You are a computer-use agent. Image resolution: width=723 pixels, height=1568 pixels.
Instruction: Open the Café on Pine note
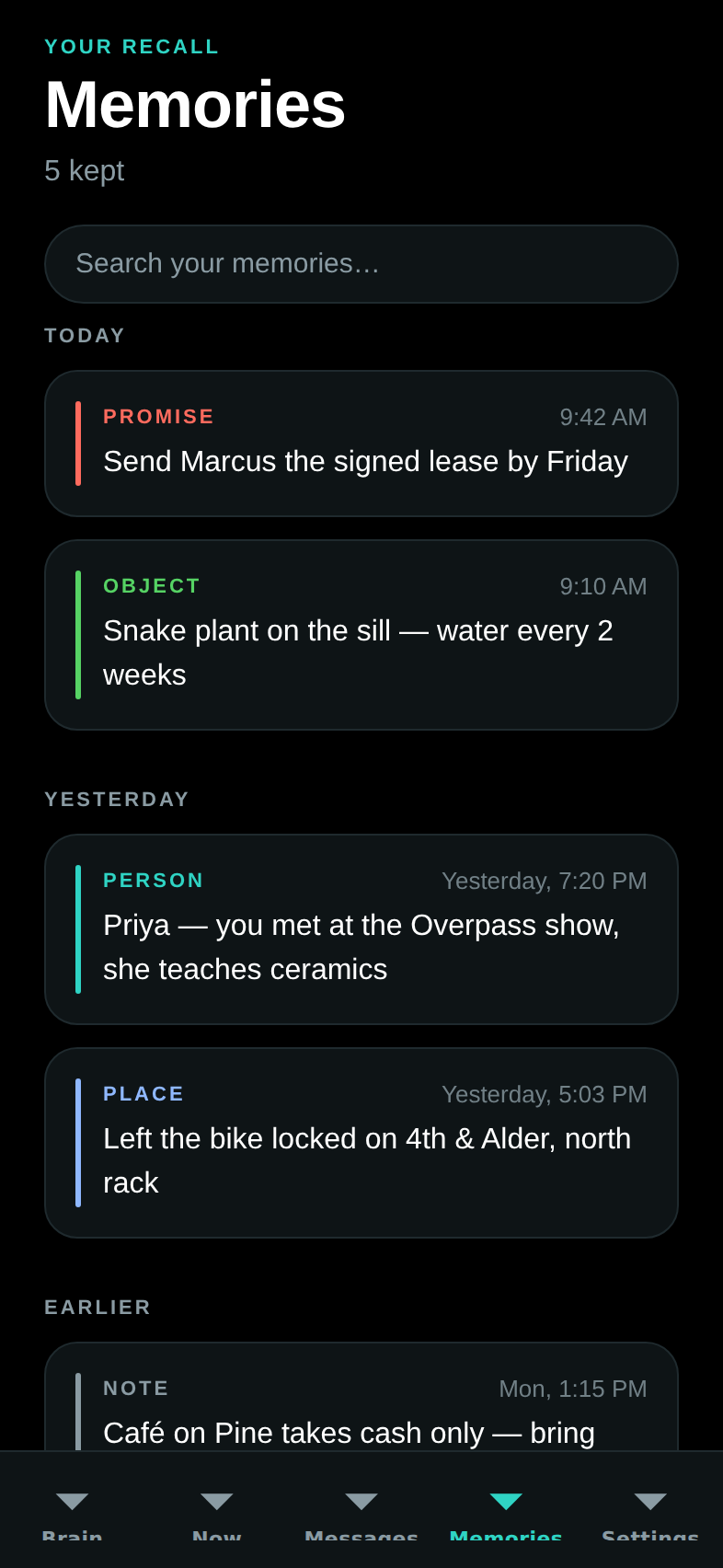pos(361,1397)
